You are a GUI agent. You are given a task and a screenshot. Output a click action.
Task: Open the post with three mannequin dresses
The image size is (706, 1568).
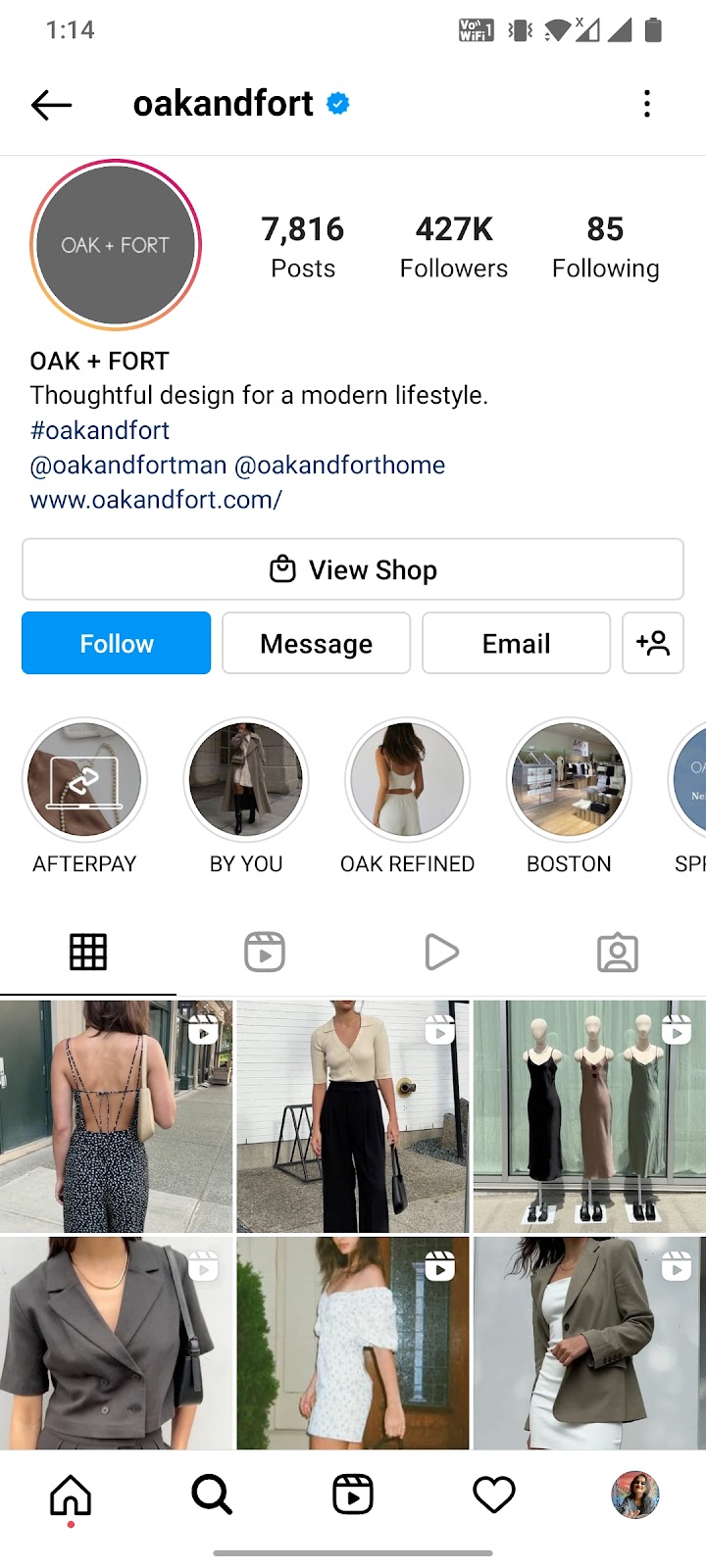click(589, 1115)
